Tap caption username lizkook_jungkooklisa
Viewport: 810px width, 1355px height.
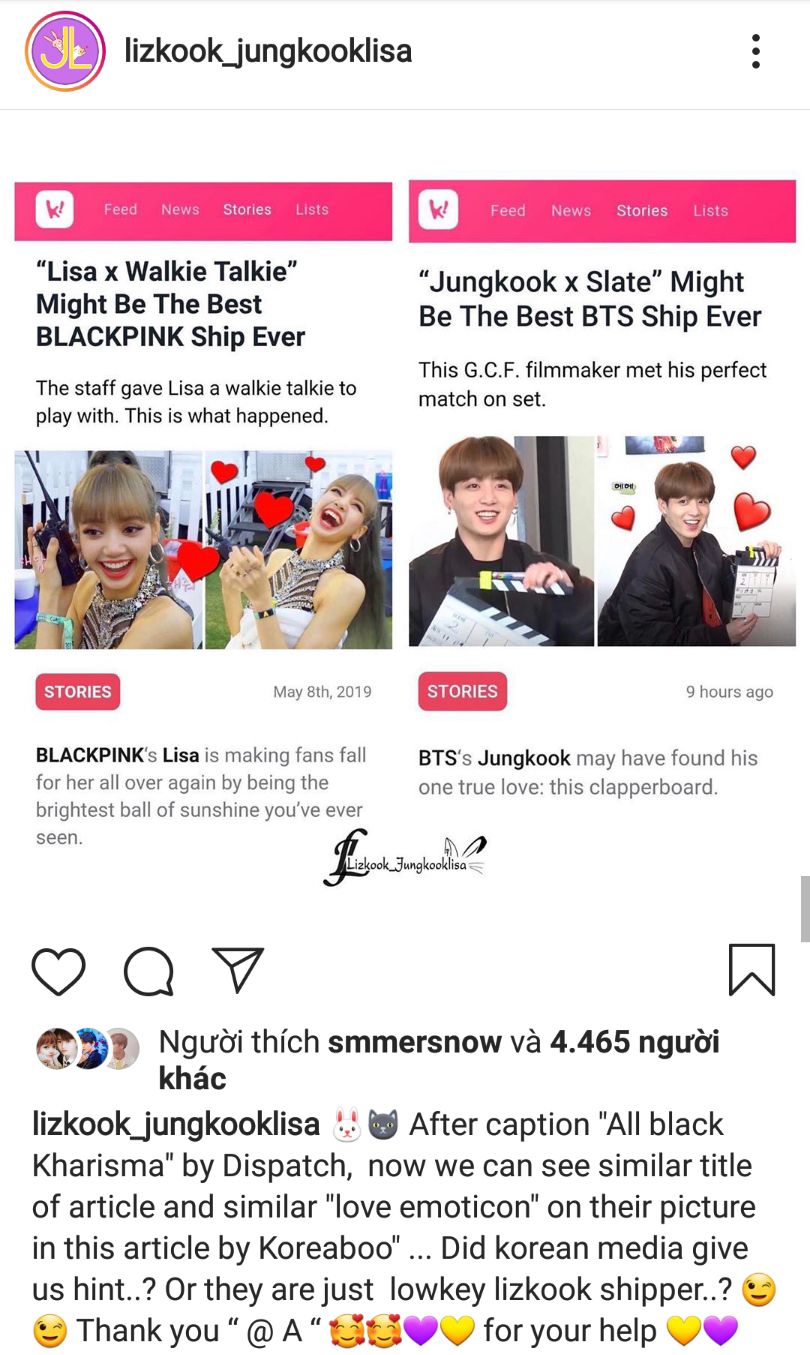click(x=176, y=1124)
